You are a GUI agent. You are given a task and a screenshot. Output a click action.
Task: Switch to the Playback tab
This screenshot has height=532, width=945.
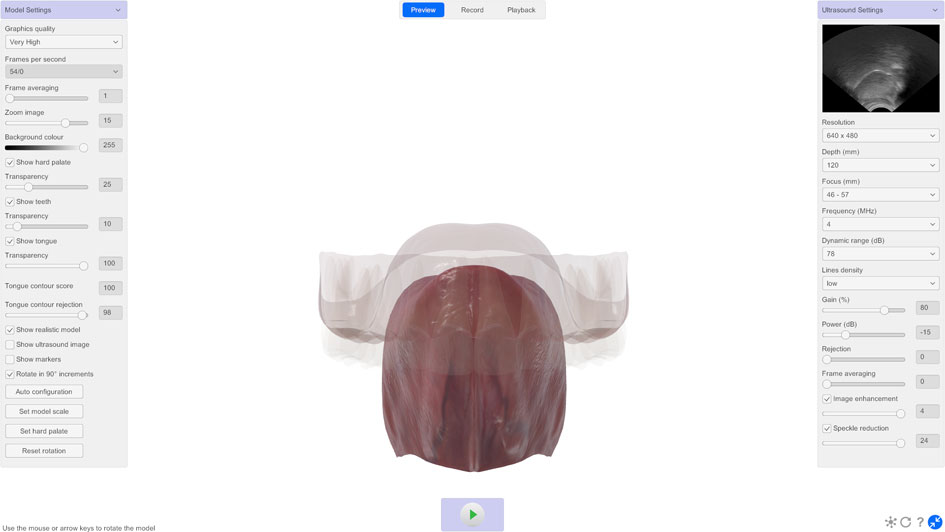coord(521,10)
